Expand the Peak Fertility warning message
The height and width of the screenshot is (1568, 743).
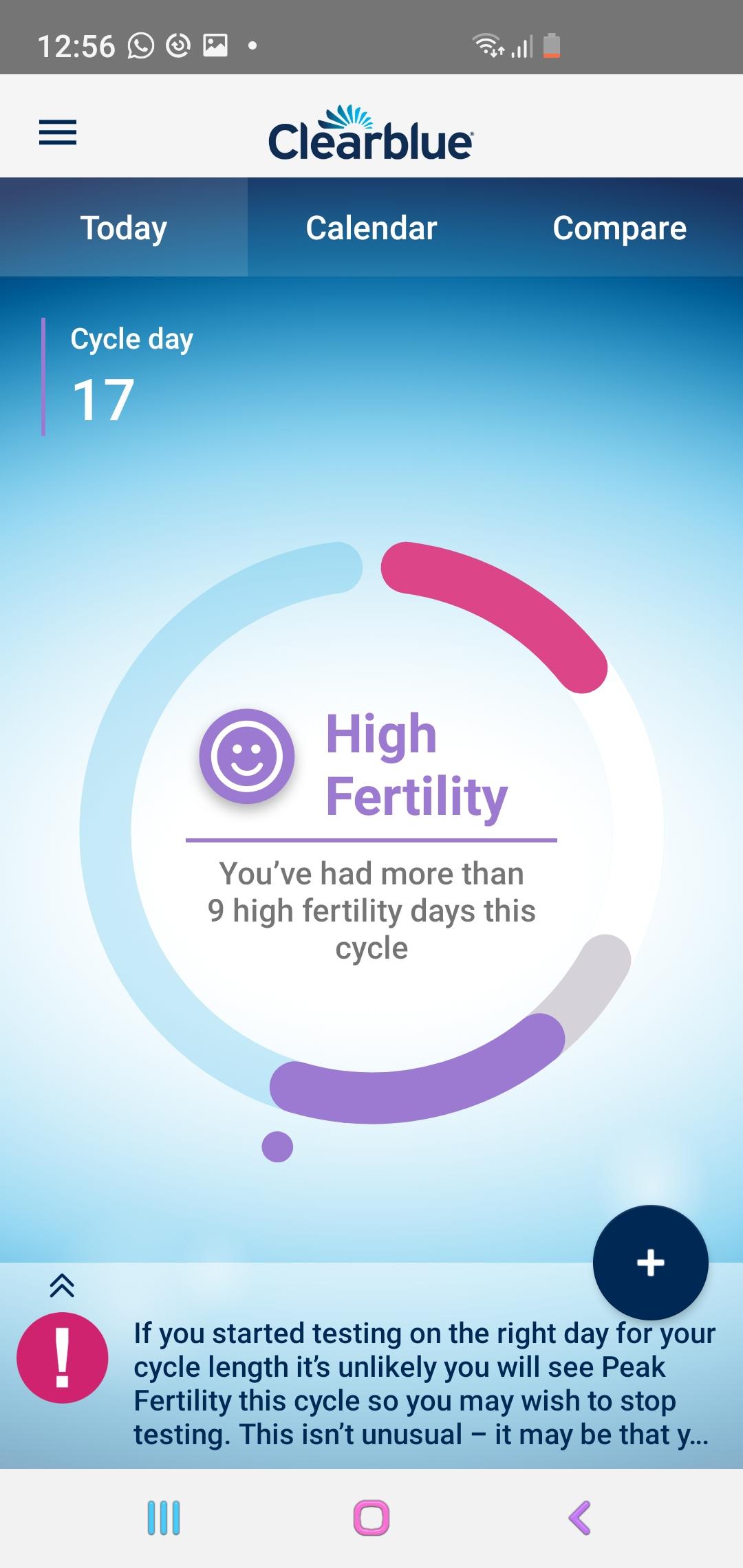point(62,1285)
